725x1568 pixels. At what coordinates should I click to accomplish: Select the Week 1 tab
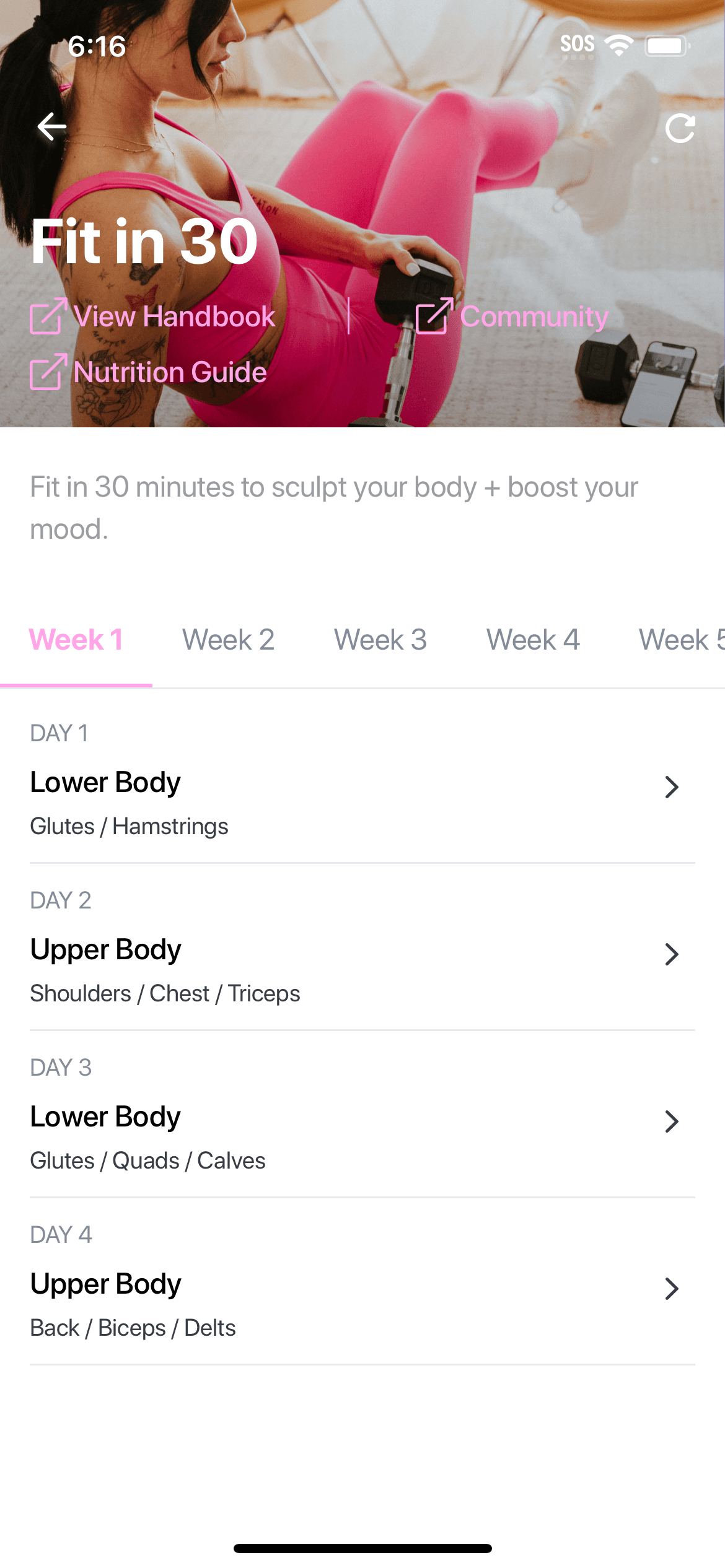(x=76, y=640)
